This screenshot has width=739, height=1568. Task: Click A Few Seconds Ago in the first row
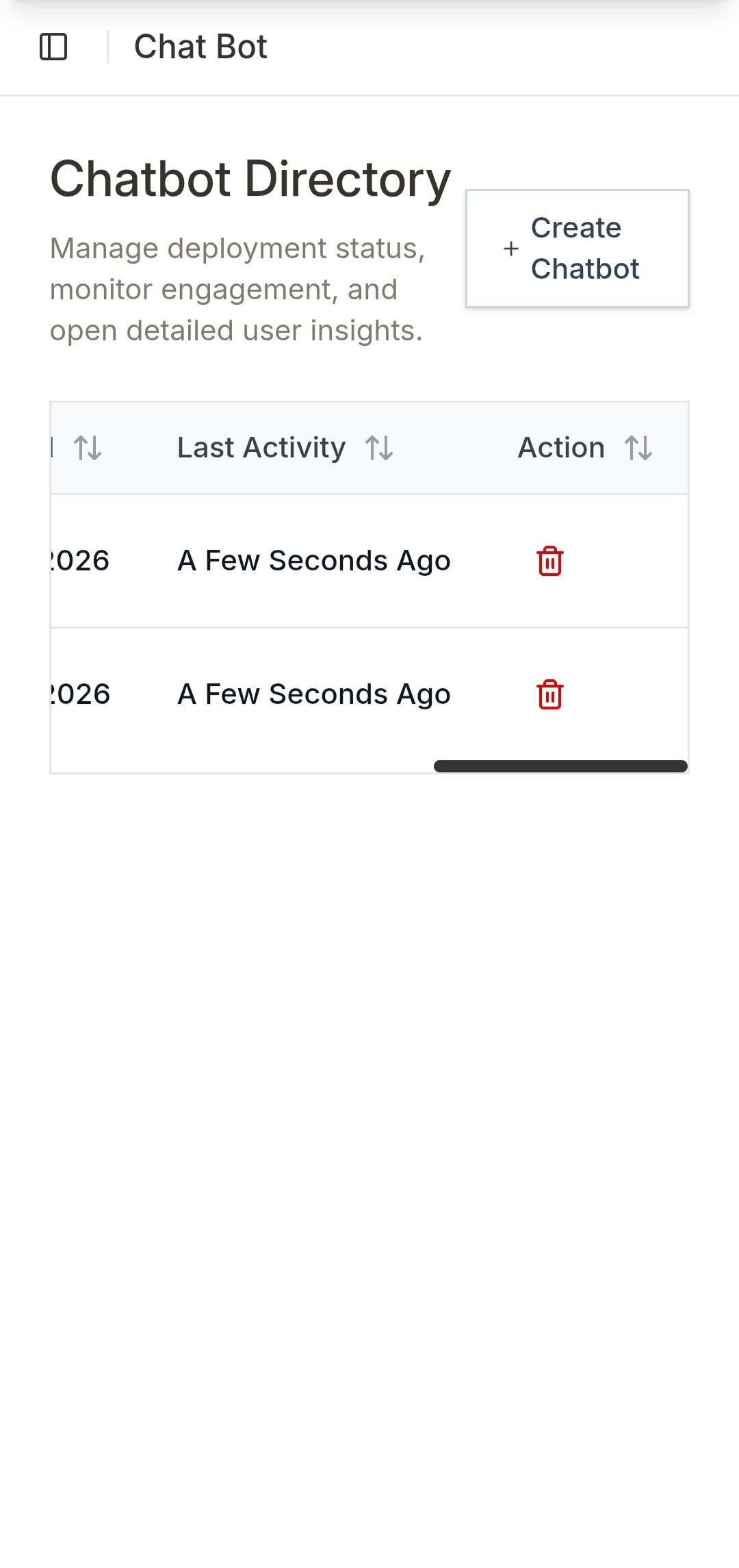pyautogui.click(x=313, y=559)
